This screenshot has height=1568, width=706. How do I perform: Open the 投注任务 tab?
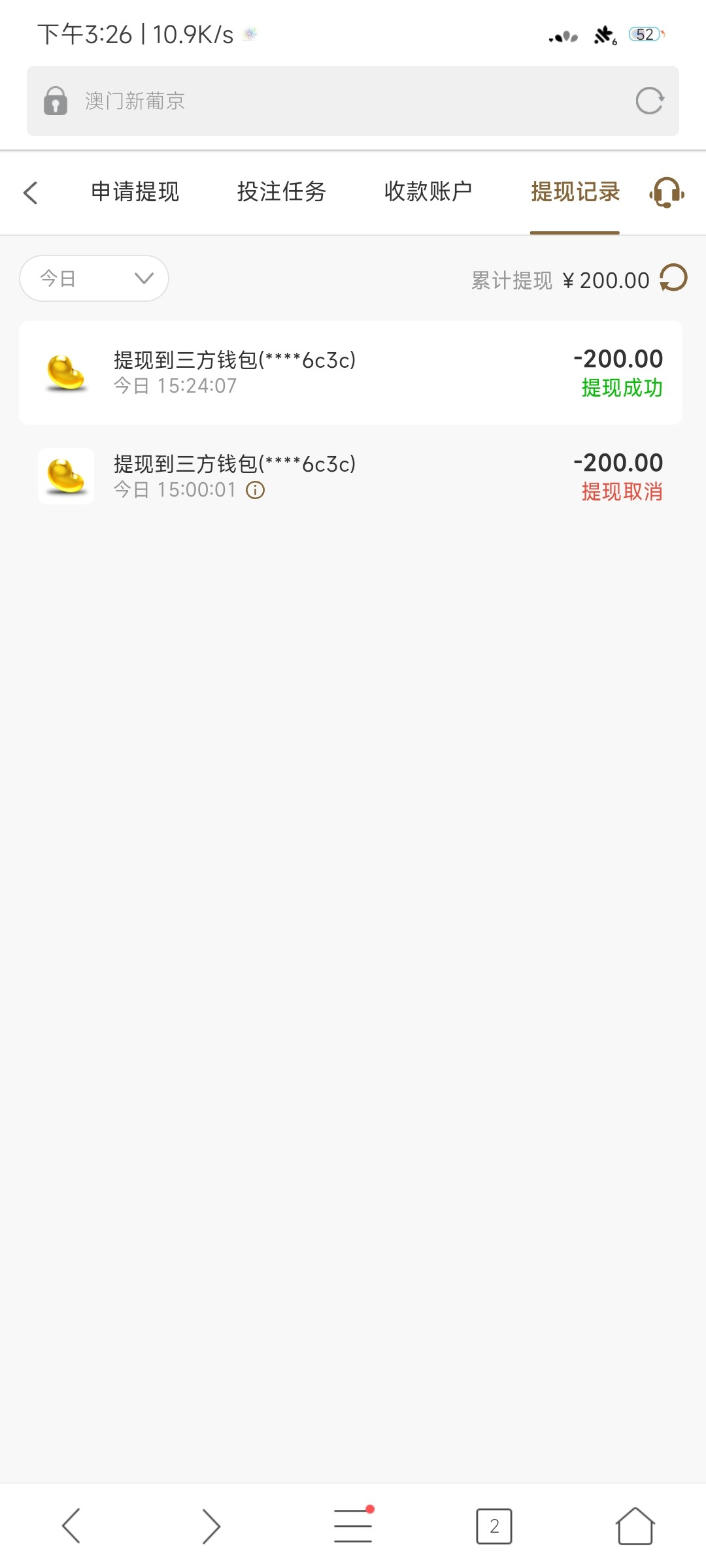pos(281,192)
